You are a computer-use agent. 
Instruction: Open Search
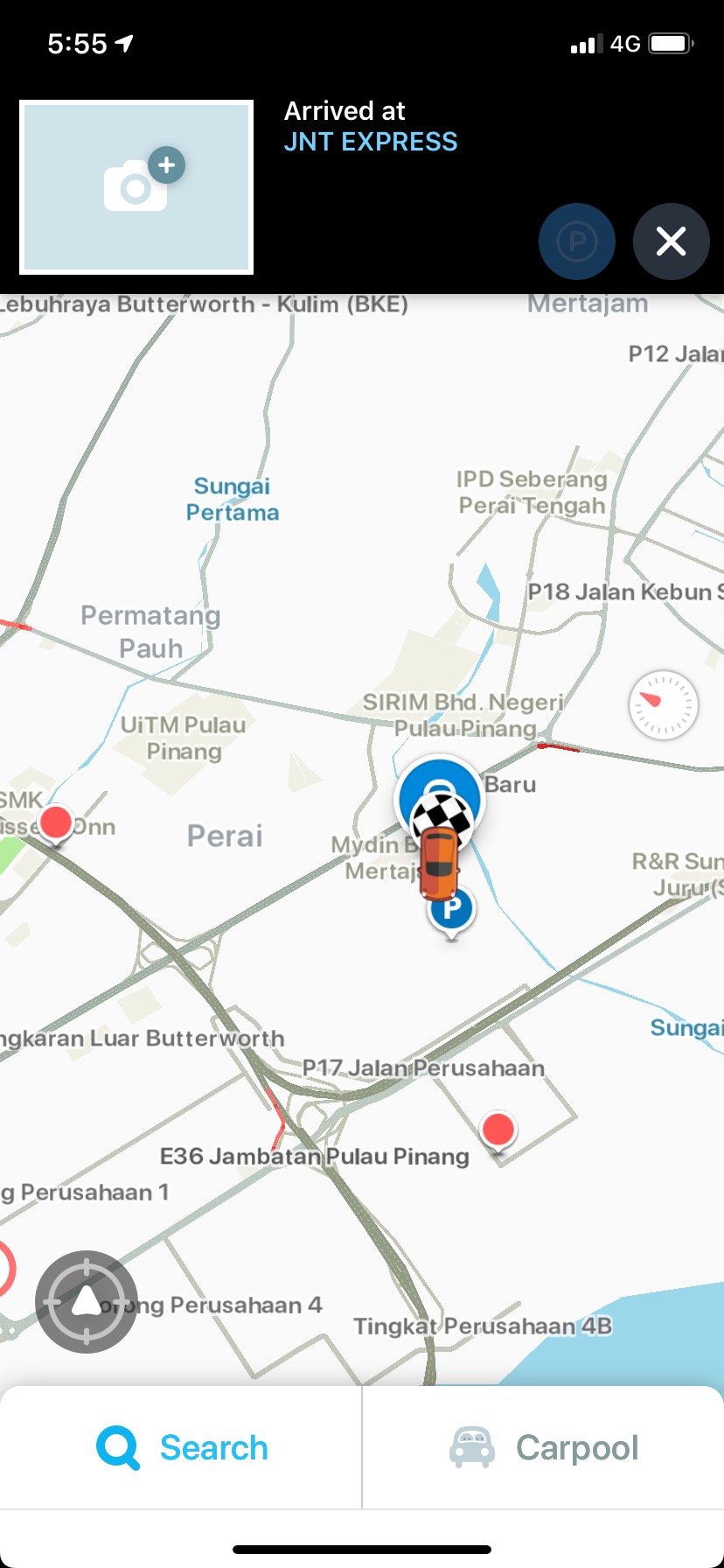click(182, 1447)
